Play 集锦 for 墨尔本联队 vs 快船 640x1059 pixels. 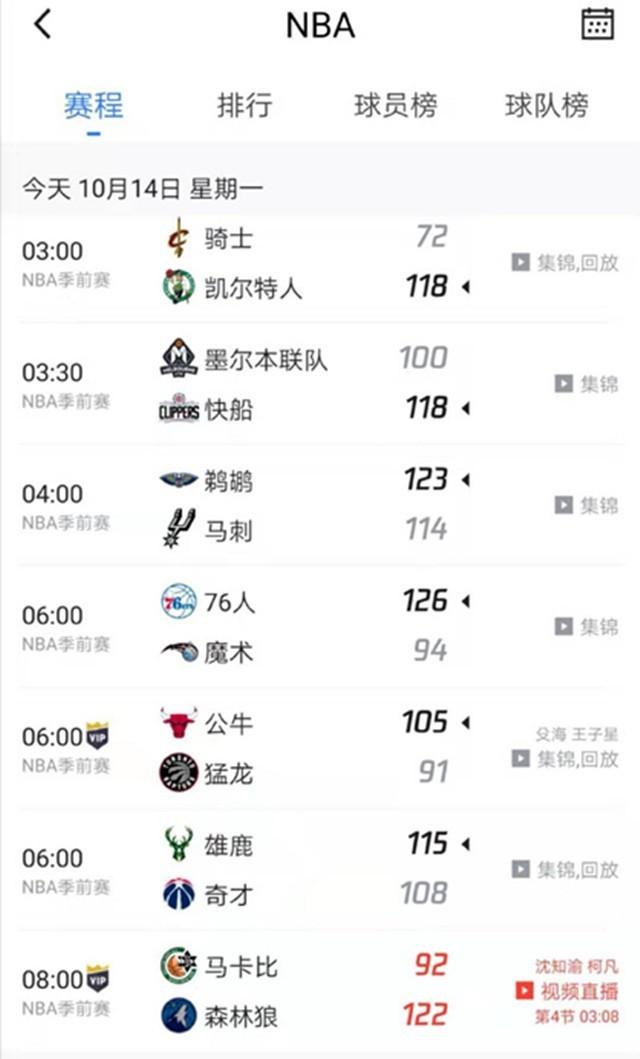[x=587, y=384]
